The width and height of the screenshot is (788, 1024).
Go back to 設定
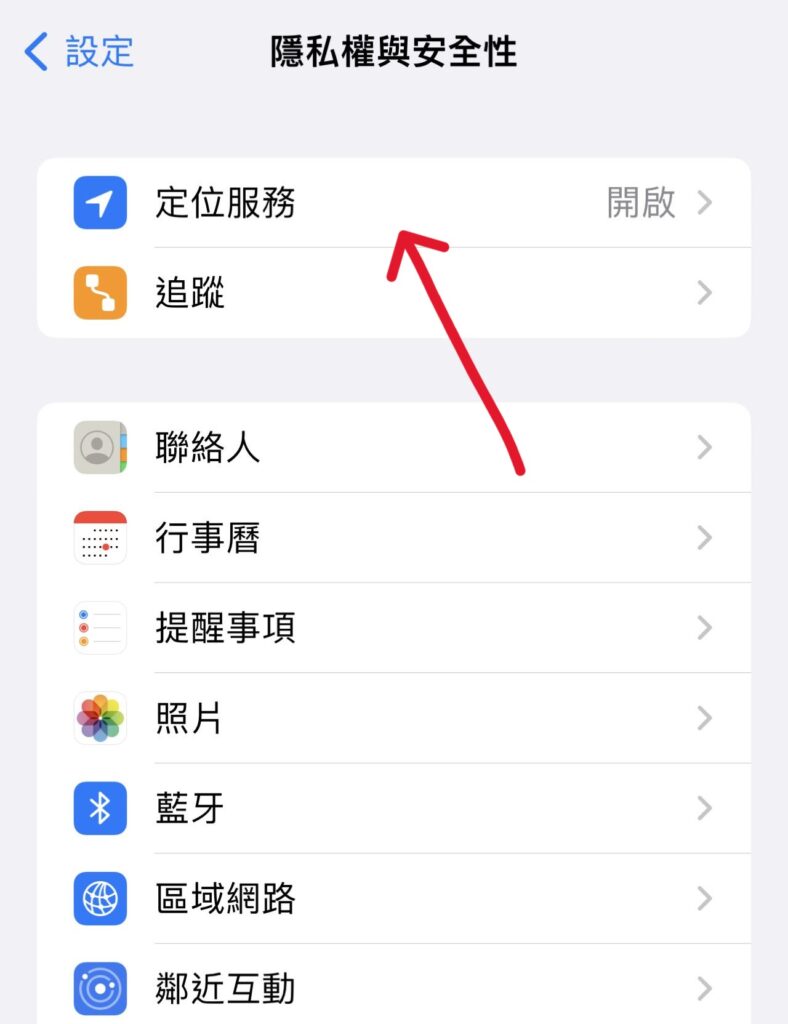tap(80, 52)
